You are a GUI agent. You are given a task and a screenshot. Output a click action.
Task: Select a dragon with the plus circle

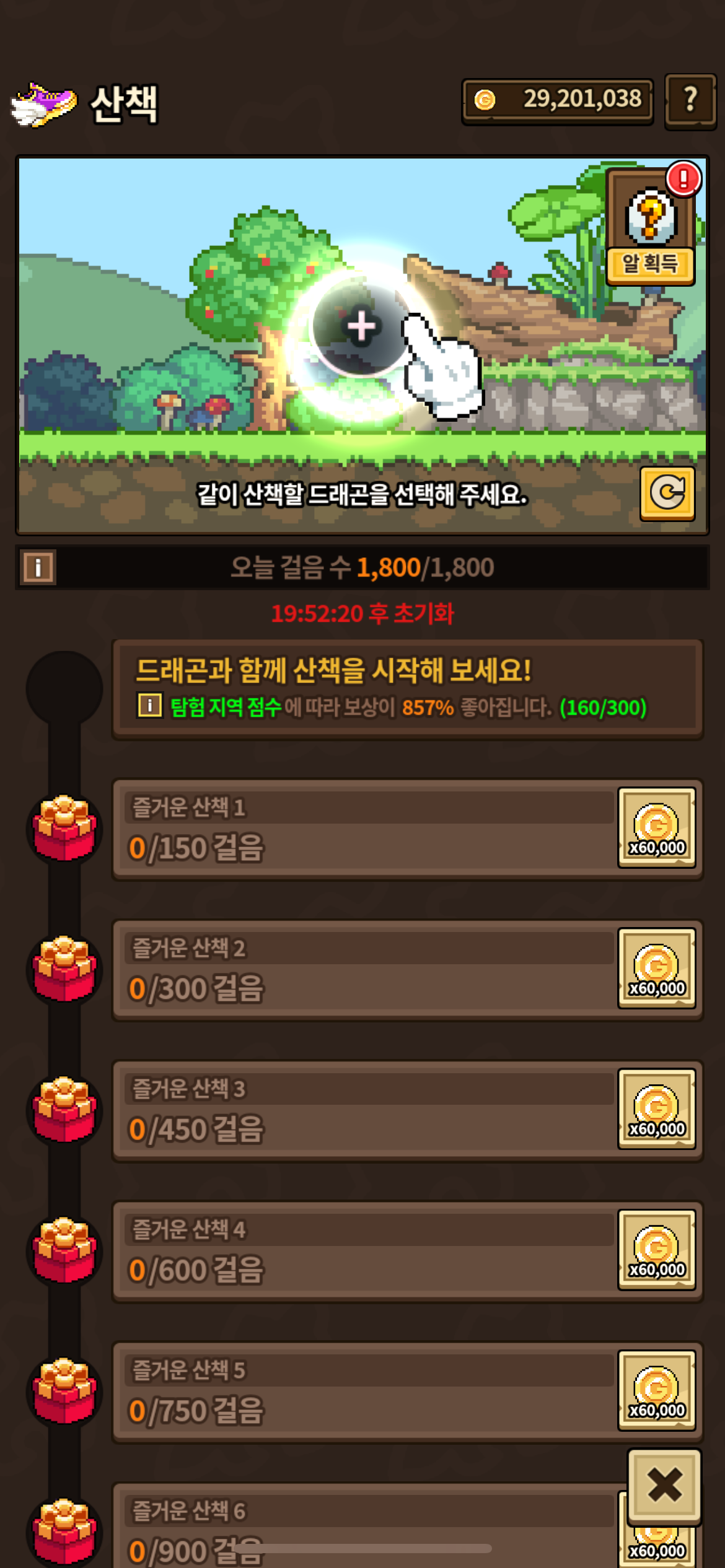tap(361, 326)
